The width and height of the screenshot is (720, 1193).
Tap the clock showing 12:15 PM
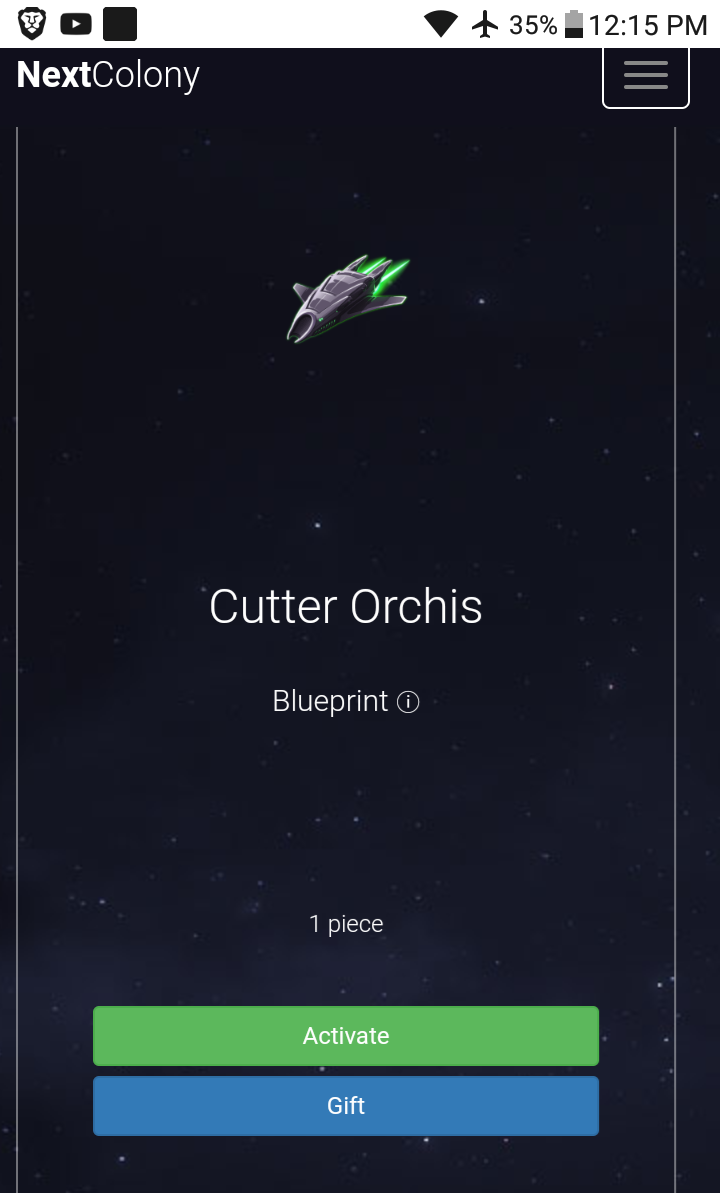click(x=650, y=24)
